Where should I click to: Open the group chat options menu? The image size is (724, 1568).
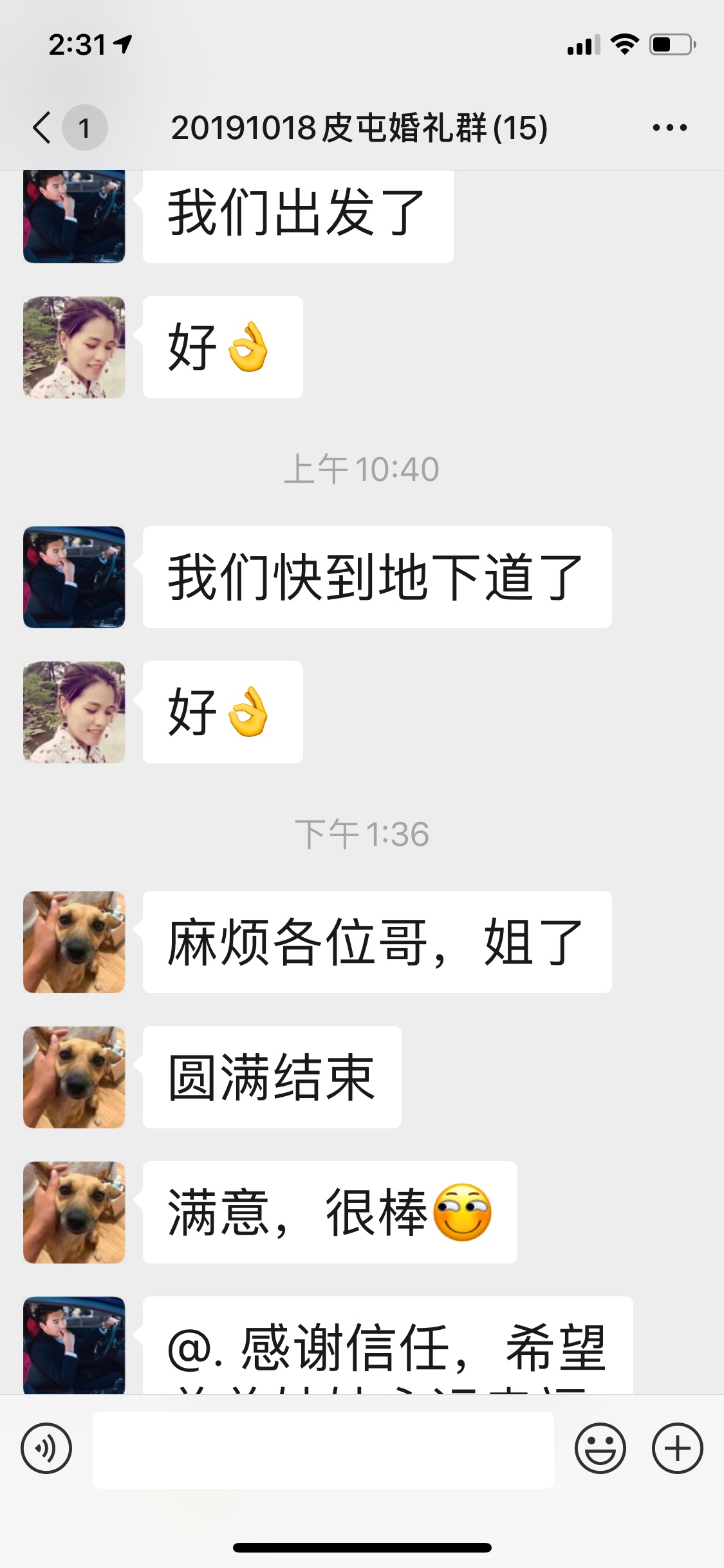coord(669,127)
